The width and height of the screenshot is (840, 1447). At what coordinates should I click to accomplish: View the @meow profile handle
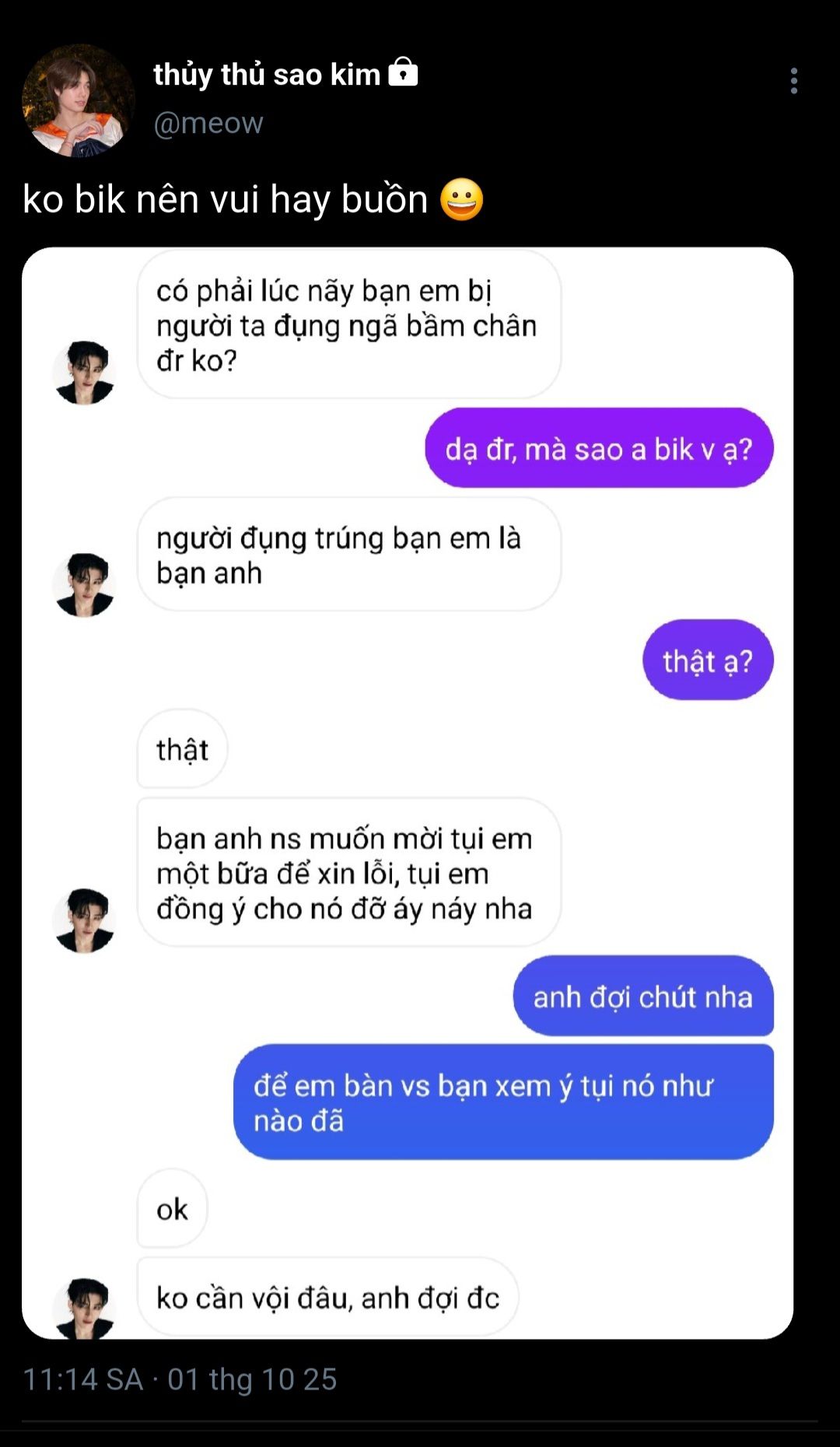(x=208, y=123)
